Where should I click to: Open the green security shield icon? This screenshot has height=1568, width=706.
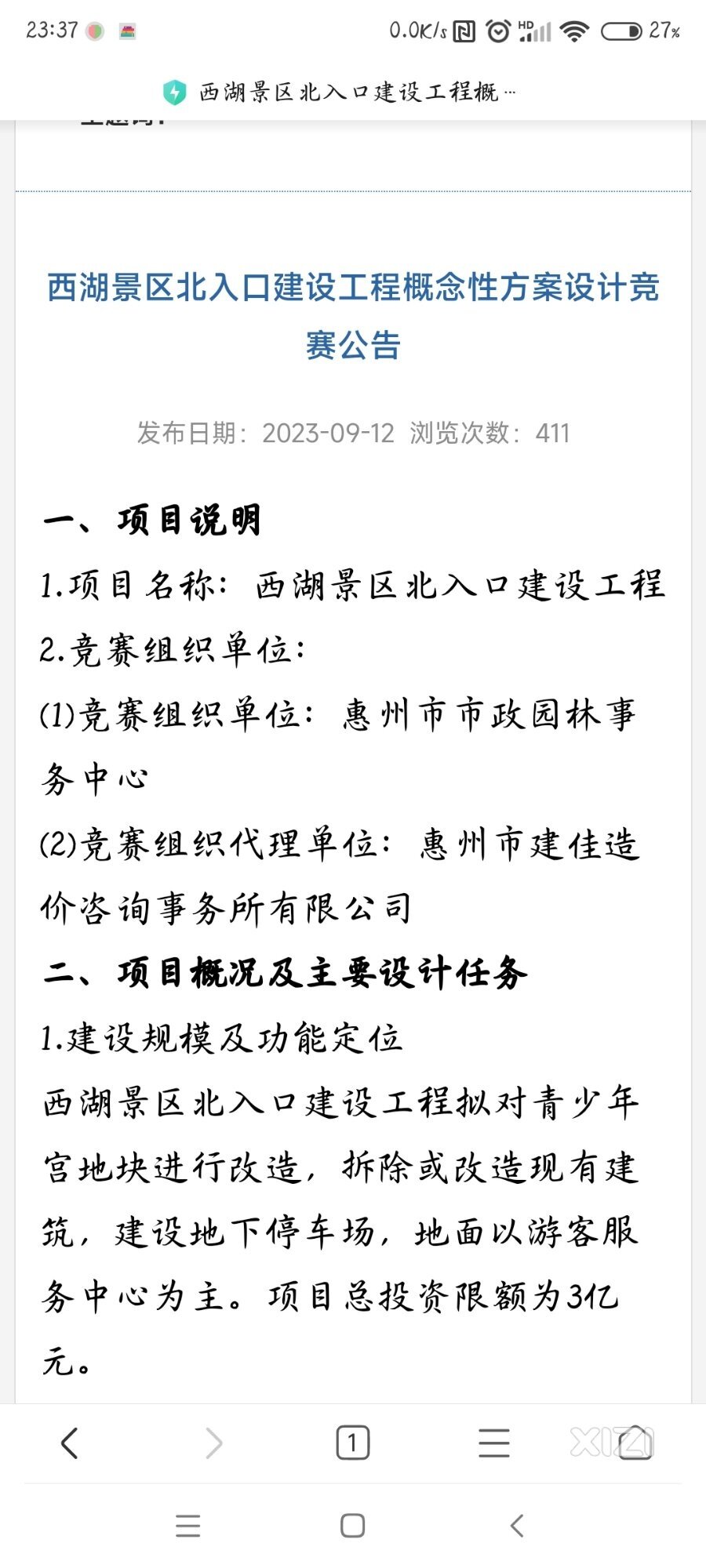tap(174, 93)
